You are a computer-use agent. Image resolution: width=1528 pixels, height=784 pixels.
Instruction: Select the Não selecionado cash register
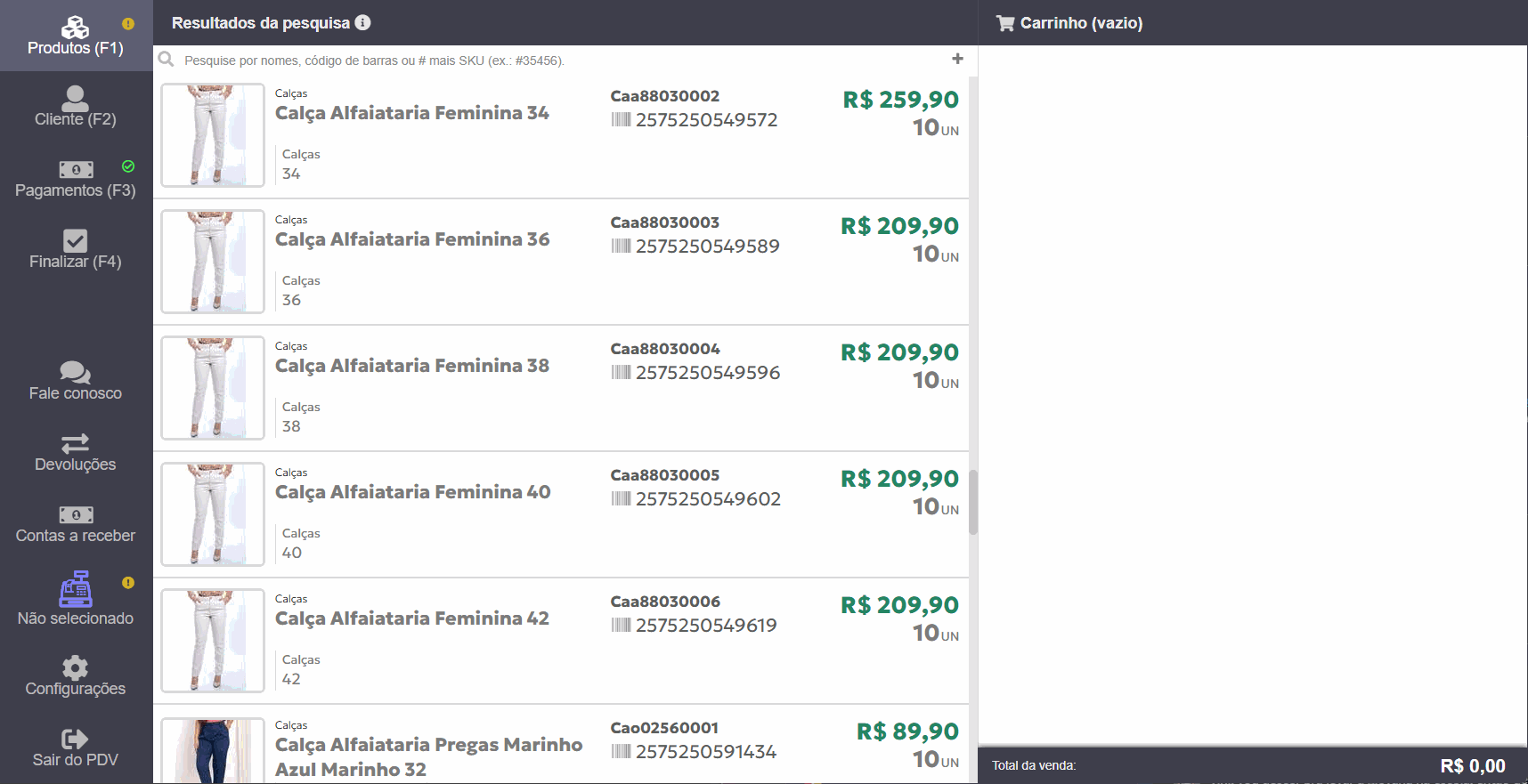76,601
